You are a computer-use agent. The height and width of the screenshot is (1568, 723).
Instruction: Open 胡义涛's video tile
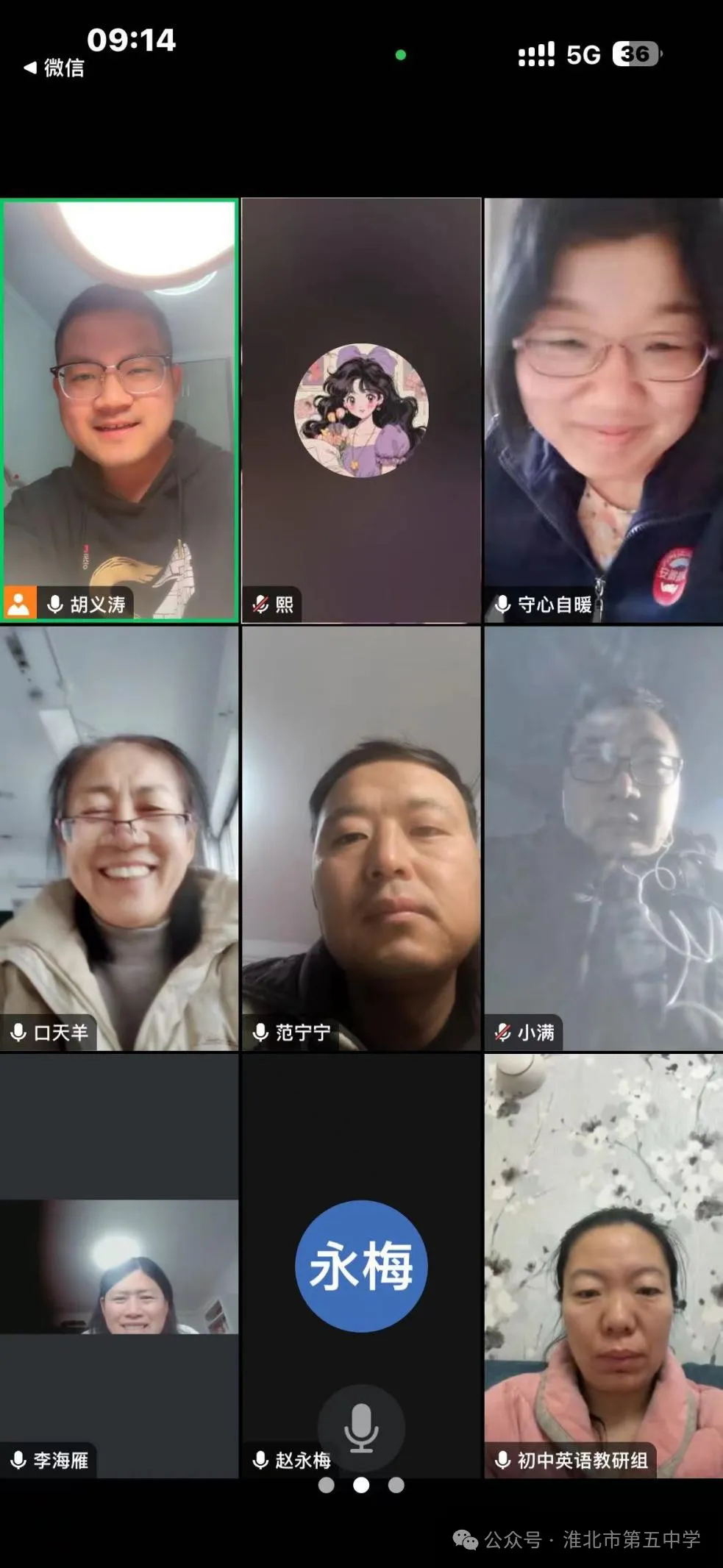[119, 410]
